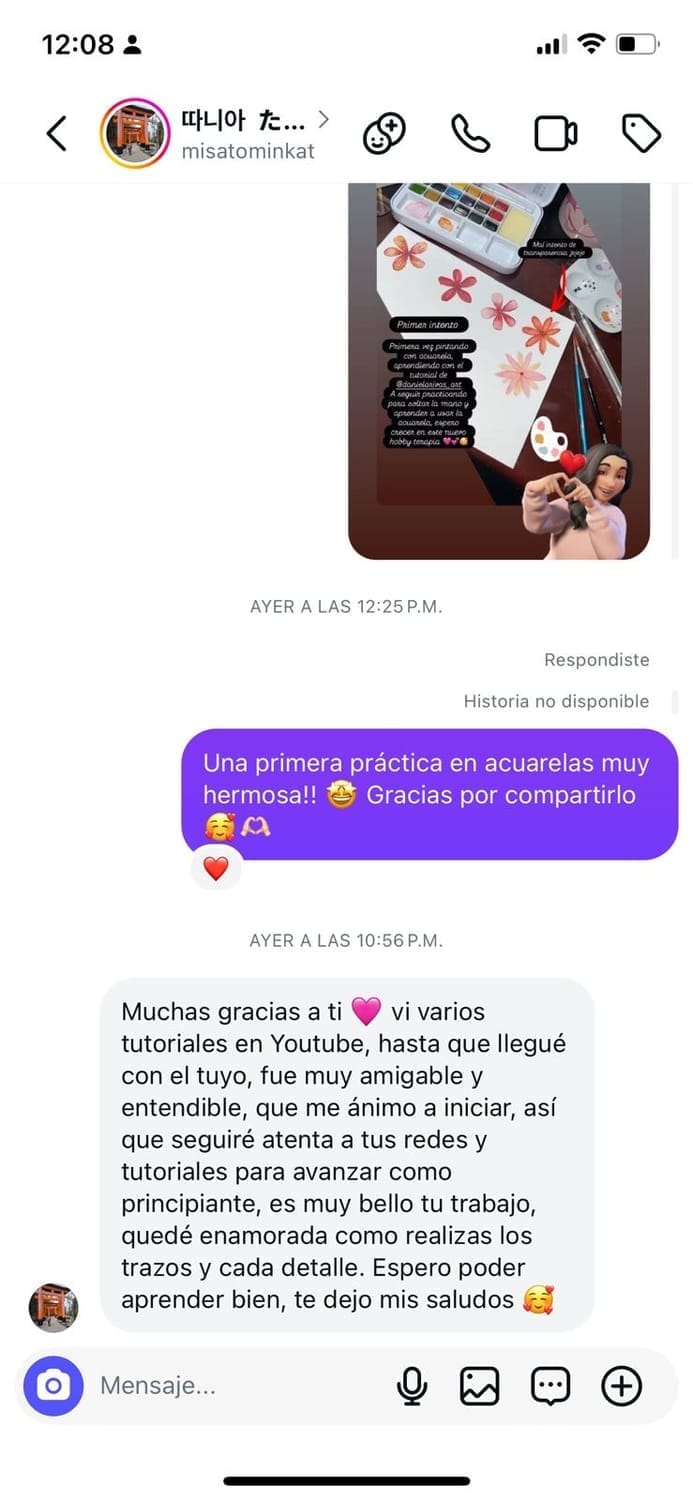Tap the heart reaction on the purple message
This screenshot has height=1500, width=693.
click(216, 869)
